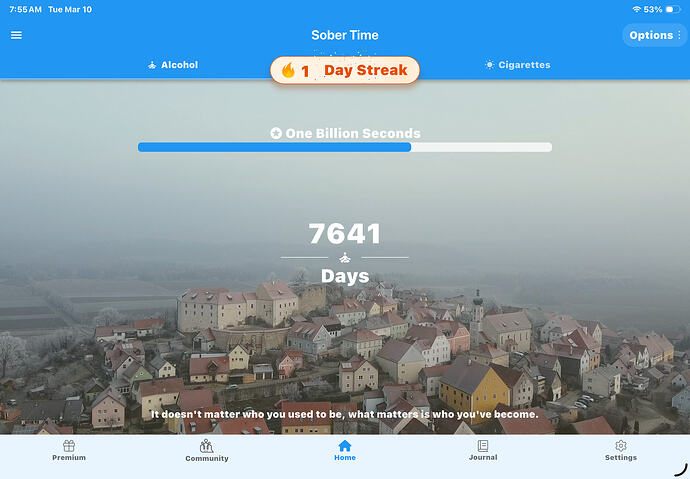Open the Options menu
The height and width of the screenshot is (479, 690).
click(655, 35)
